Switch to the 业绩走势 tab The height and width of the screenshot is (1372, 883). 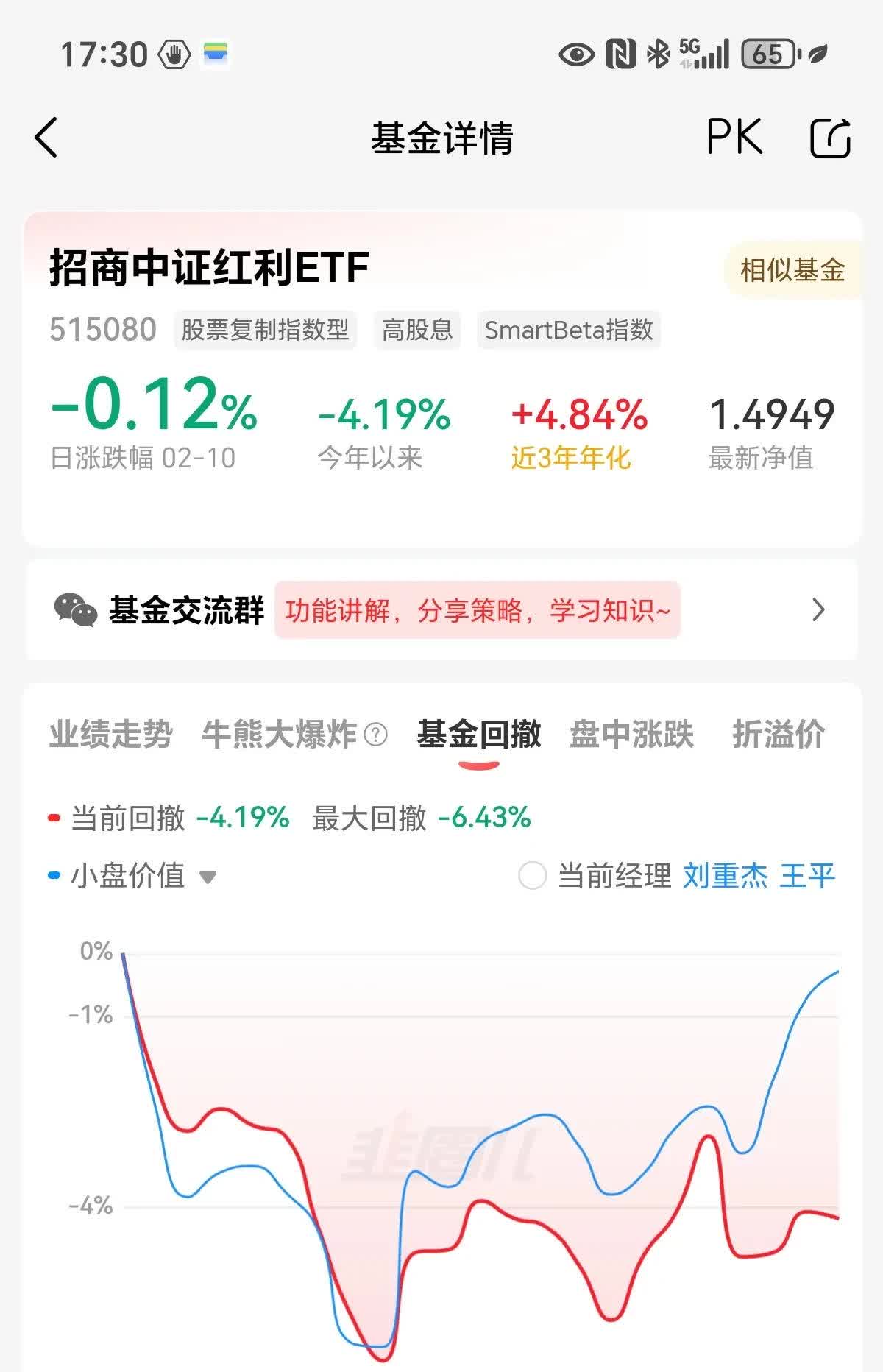coord(111,734)
